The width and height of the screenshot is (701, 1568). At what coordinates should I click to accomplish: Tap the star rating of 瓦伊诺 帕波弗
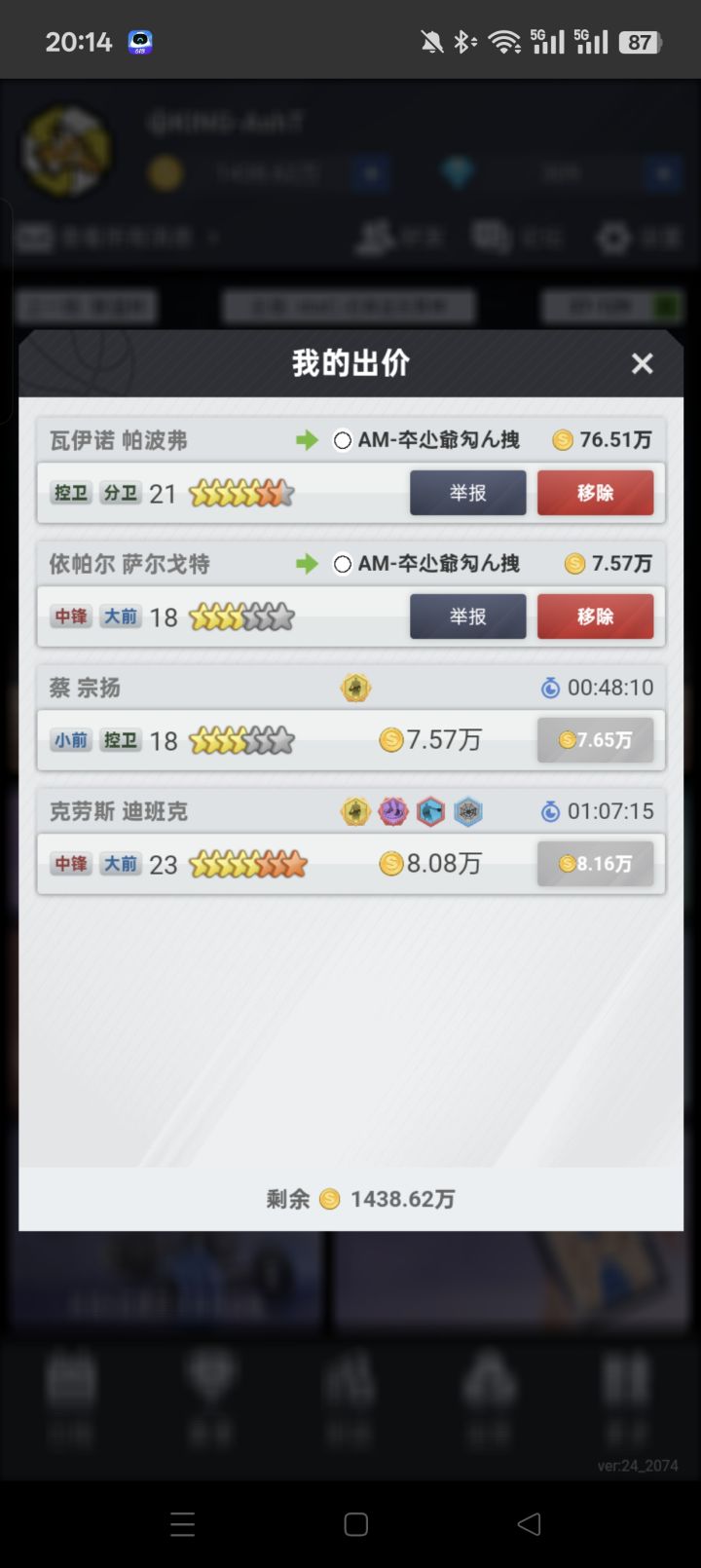point(241,494)
